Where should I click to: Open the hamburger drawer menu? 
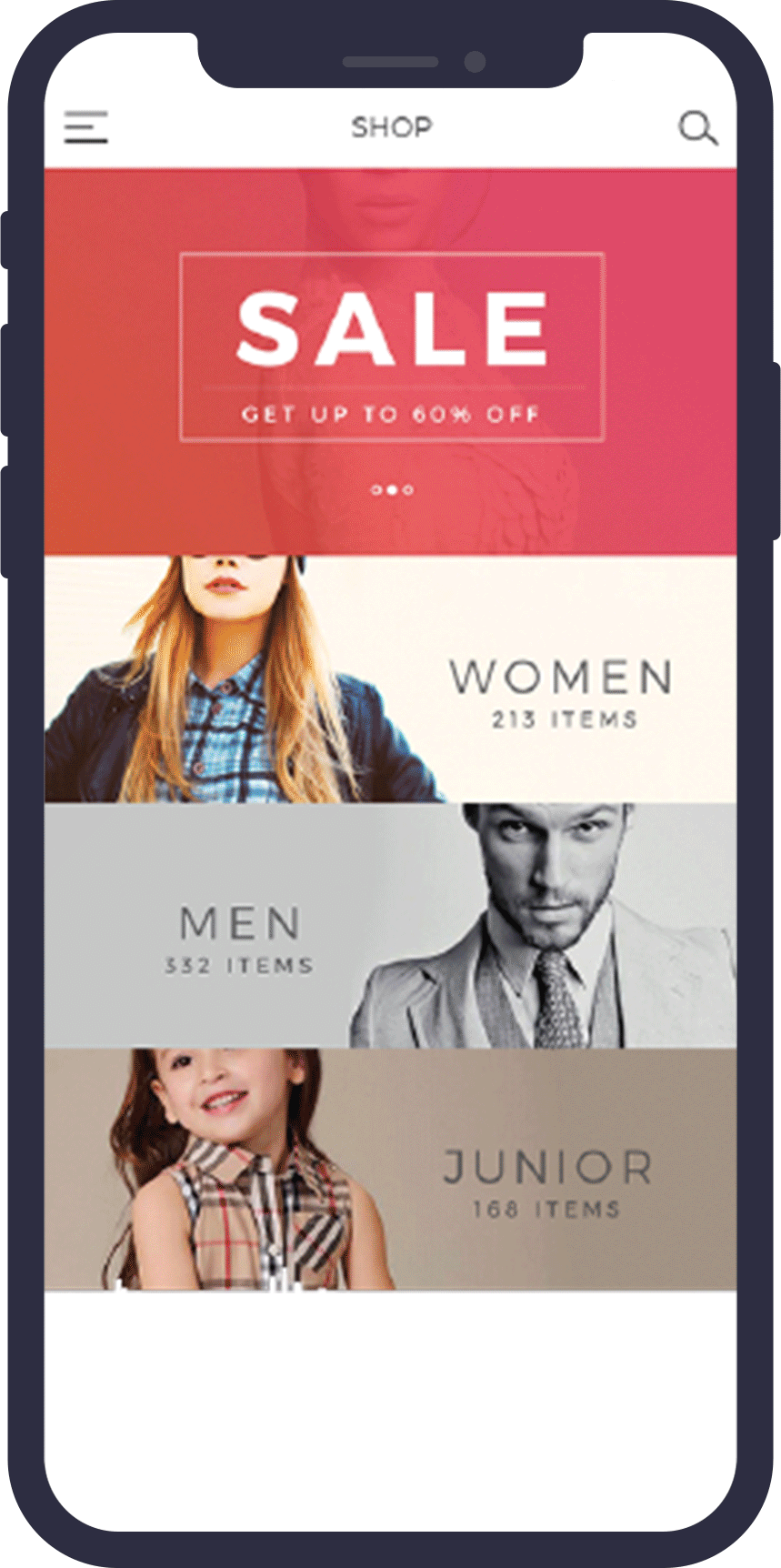click(86, 127)
